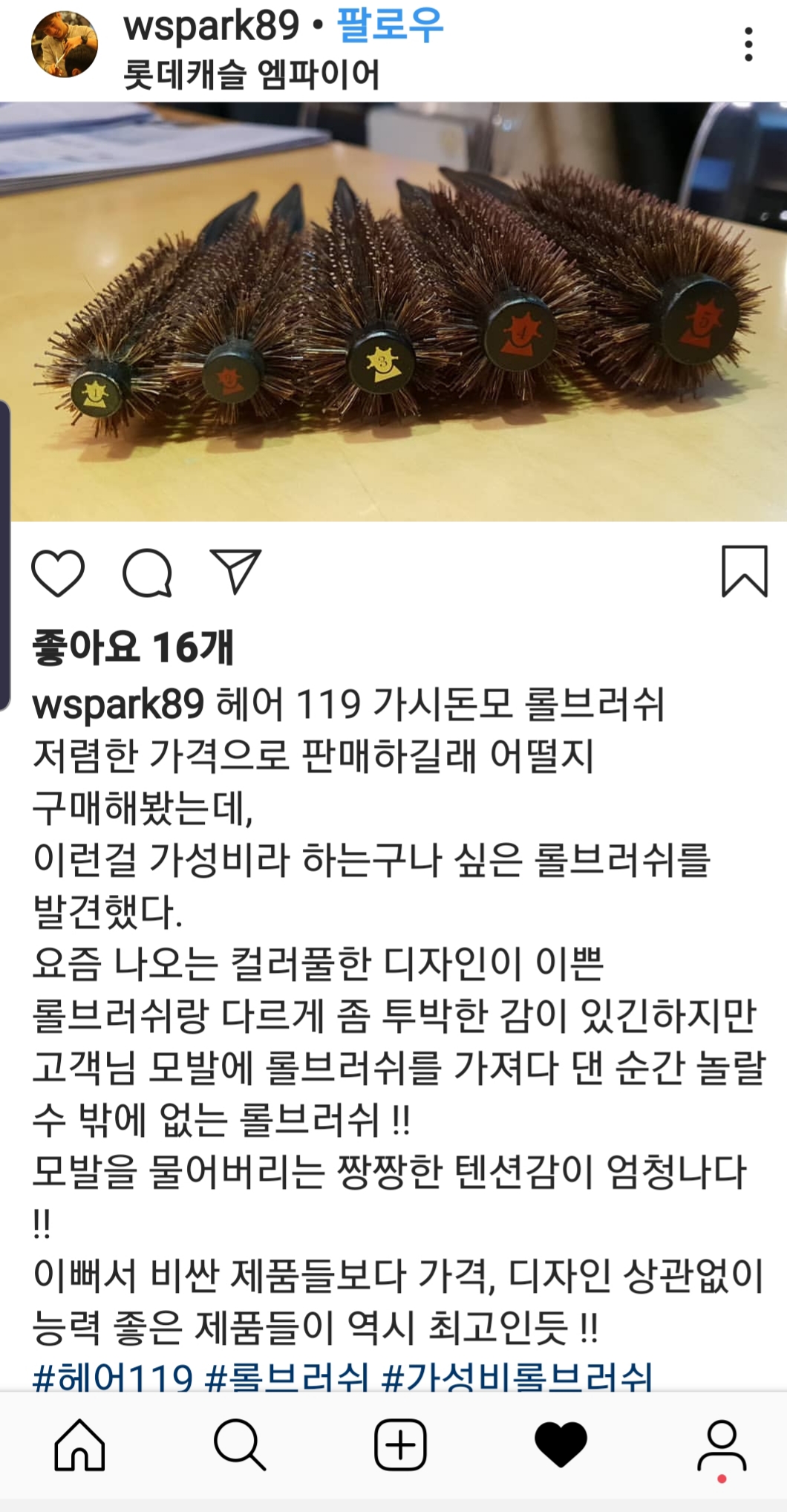The height and width of the screenshot is (1512, 787).
Task: Tap wspark89 username in the header
Action: tap(212, 25)
